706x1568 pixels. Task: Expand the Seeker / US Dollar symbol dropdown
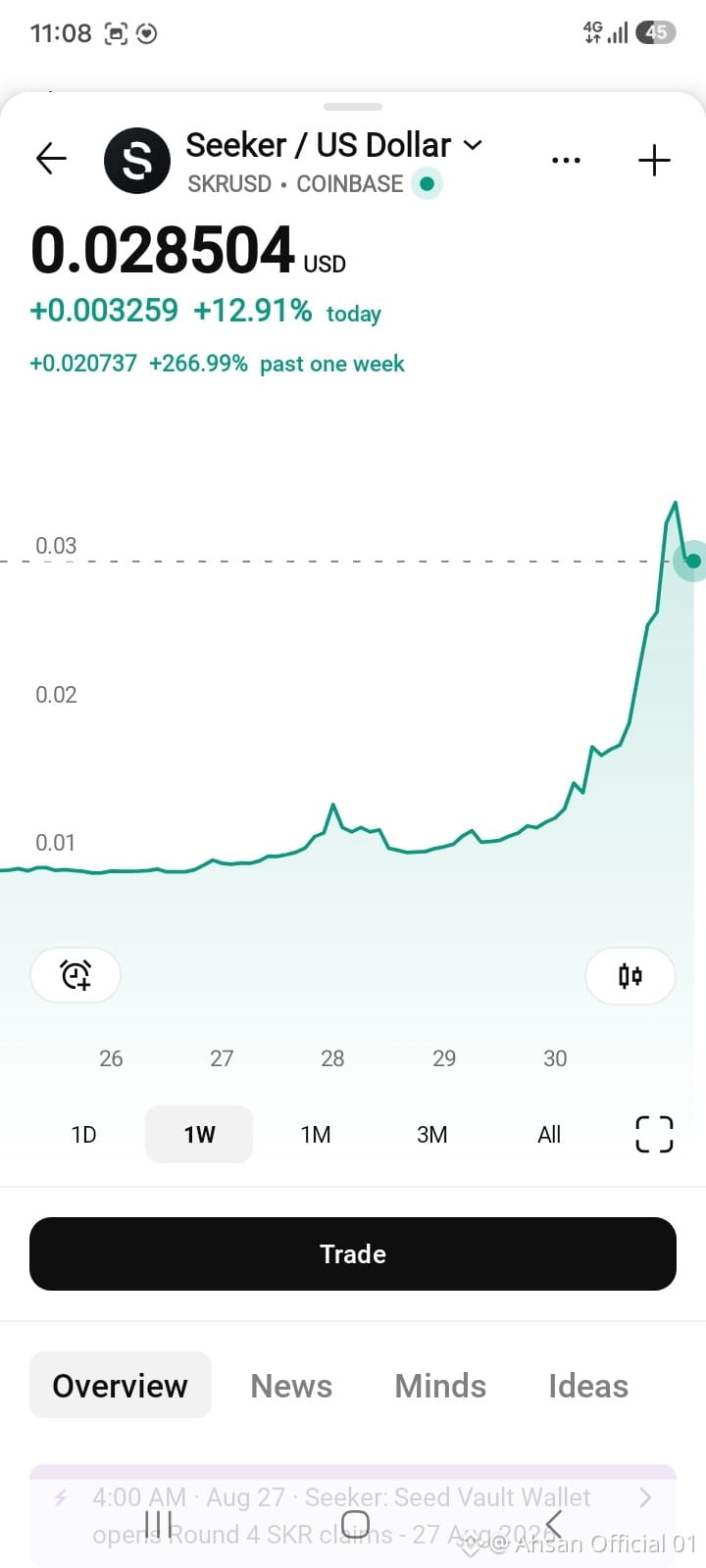tap(473, 145)
